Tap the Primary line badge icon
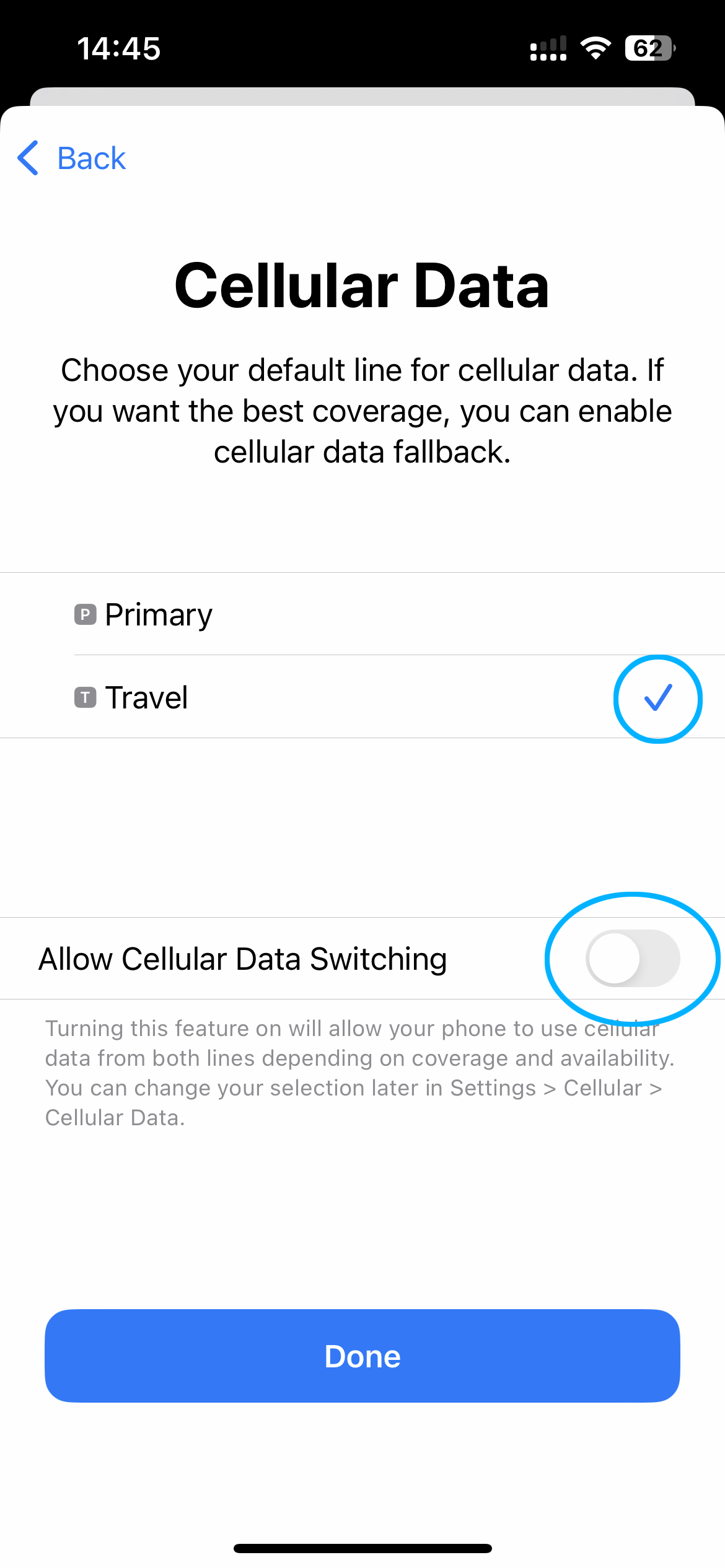 (84, 614)
